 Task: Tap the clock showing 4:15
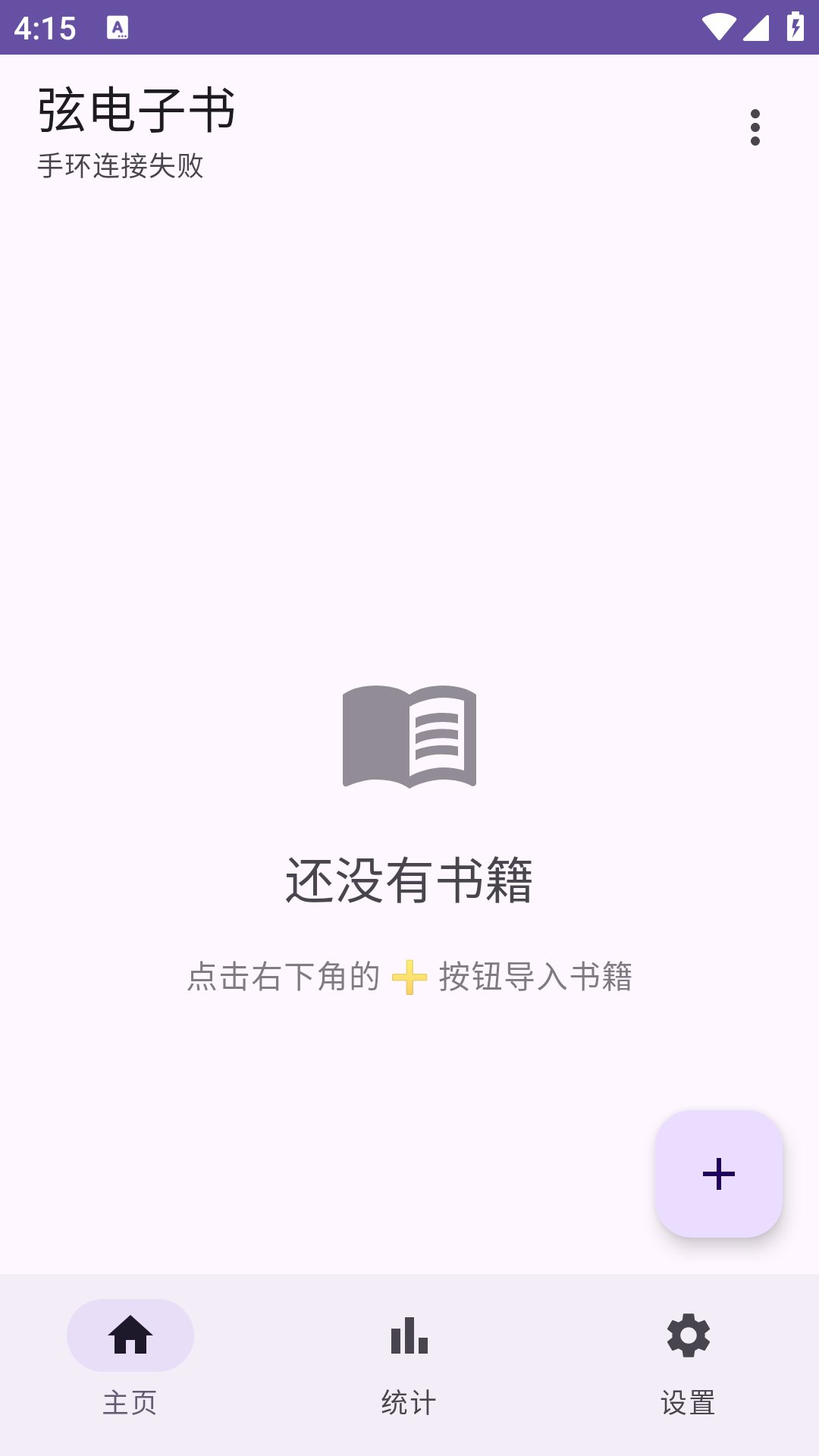[47, 27]
